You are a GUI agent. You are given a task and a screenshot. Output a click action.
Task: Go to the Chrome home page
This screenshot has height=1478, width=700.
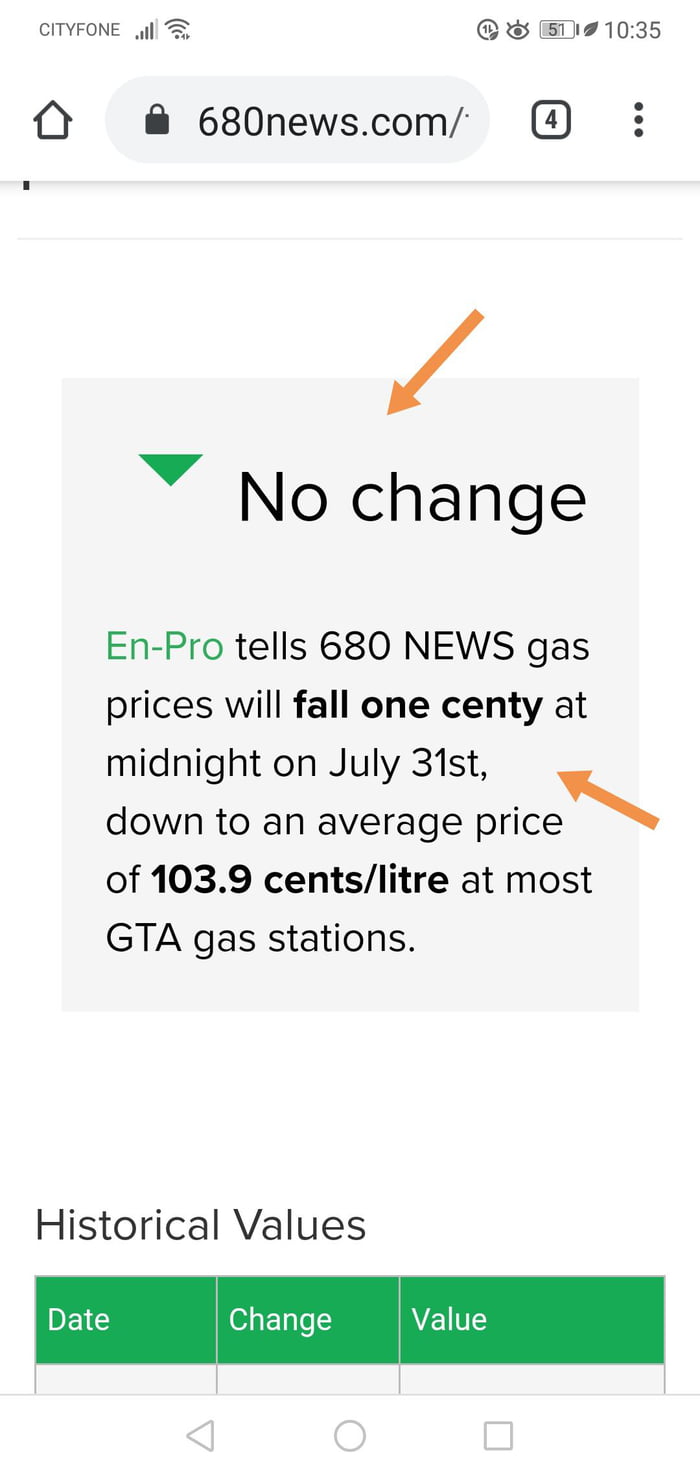click(53, 121)
